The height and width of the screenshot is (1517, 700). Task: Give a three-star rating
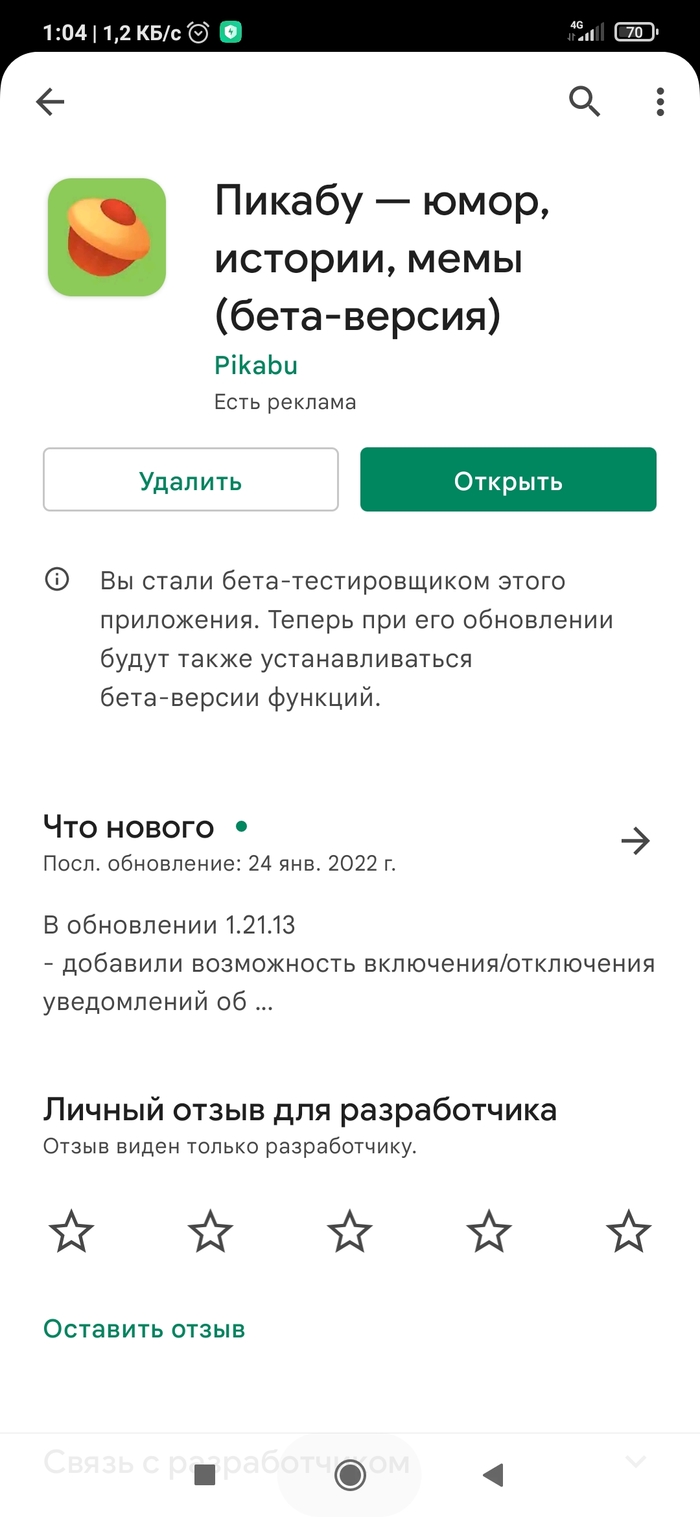pyautogui.click(x=350, y=1231)
